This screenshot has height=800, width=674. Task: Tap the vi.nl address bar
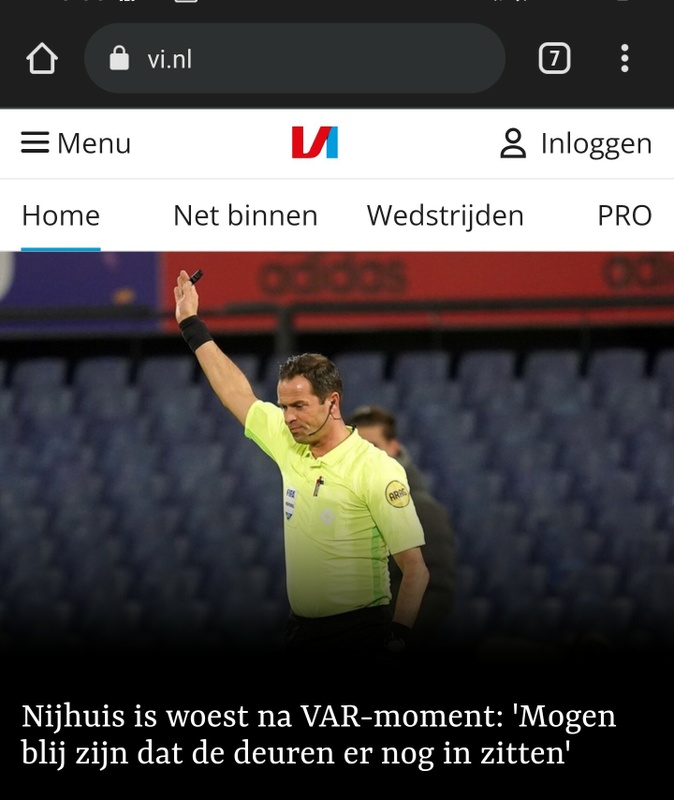click(294, 59)
